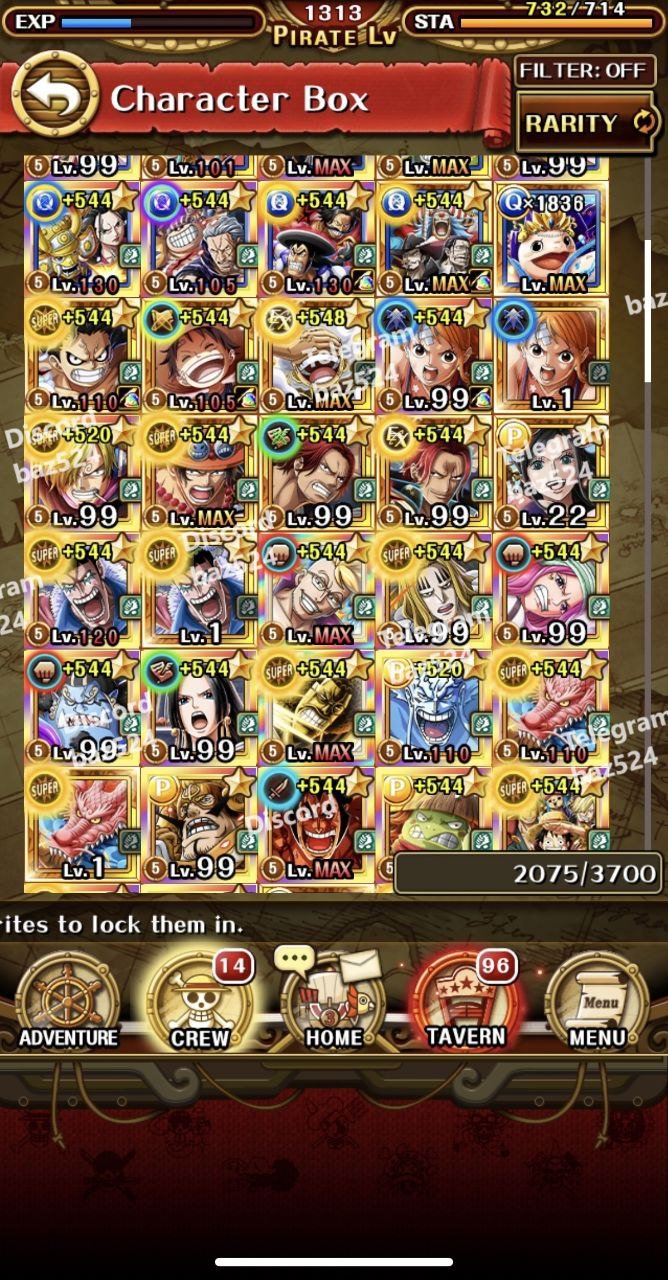This screenshot has width=668, height=1280.
Task: Select the golden statue character at Lv.MAX
Action: point(316,708)
